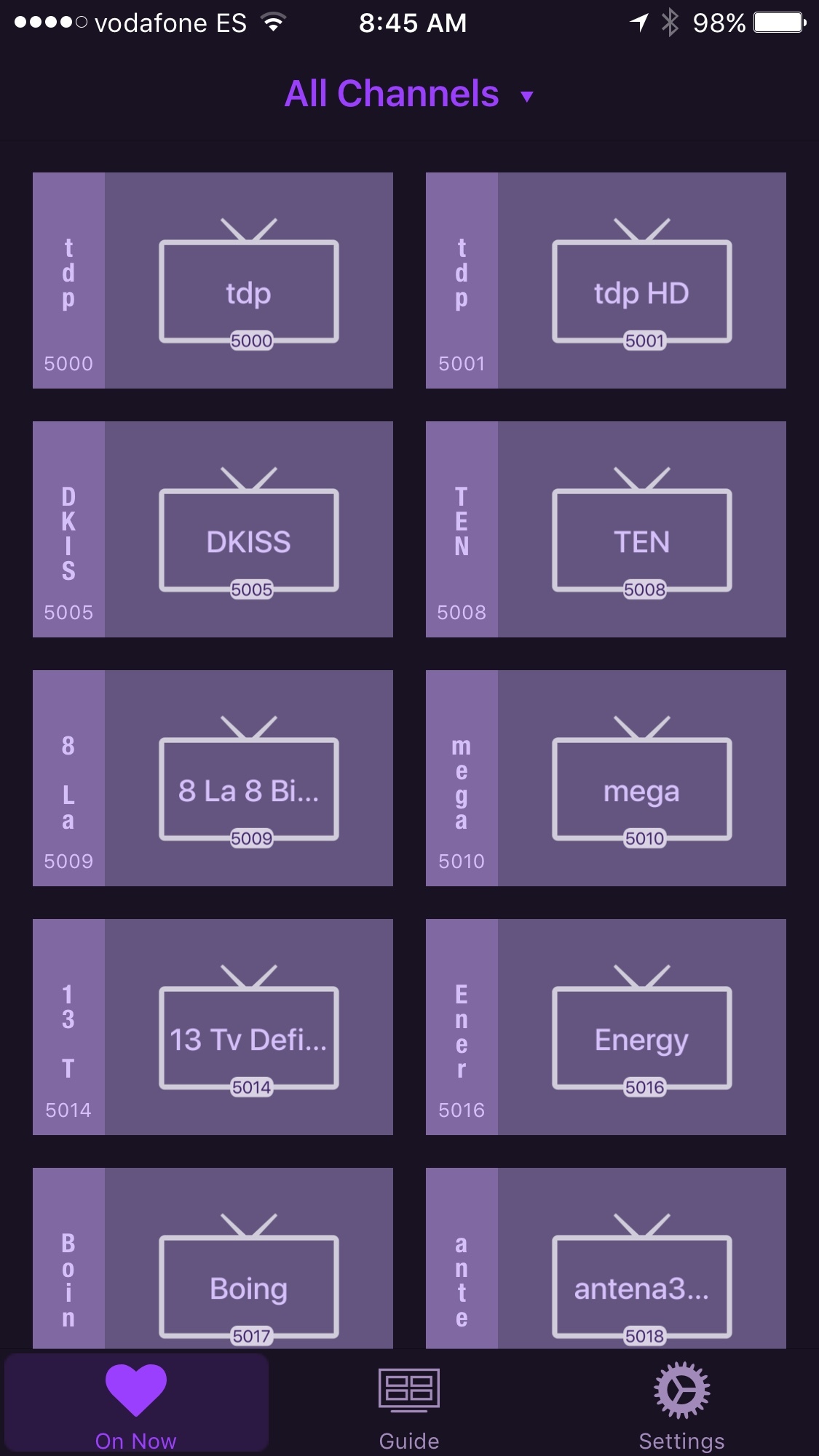This screenshot has width=819, height=1456.
Task: Select the TEN channel tile
Action: (606, 529)
